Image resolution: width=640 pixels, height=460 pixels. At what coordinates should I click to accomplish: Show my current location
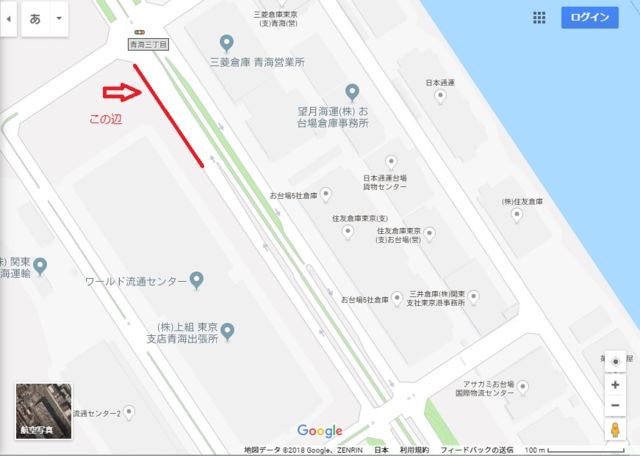[616, 360]
